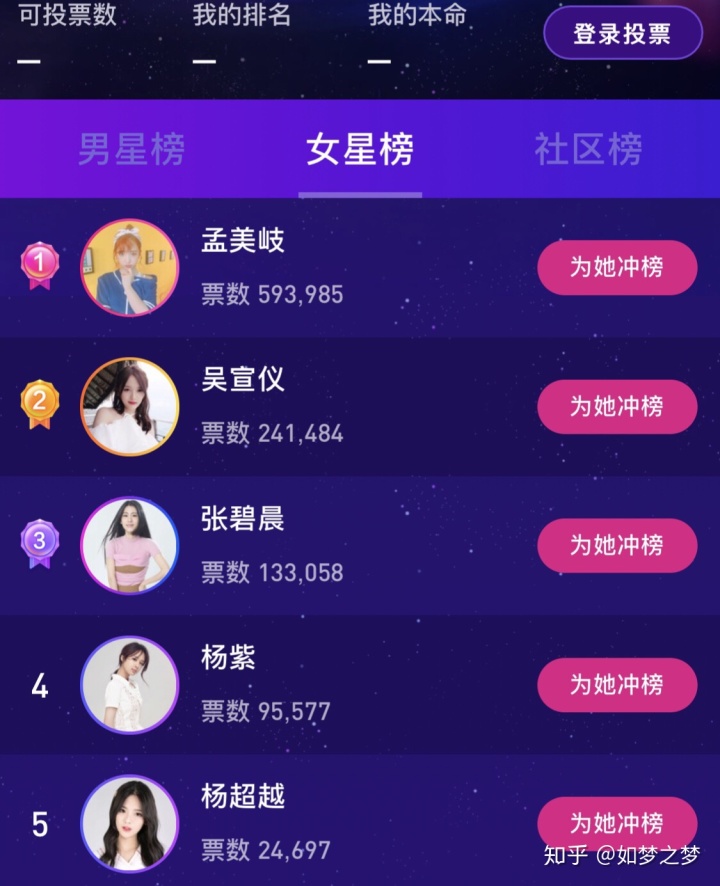Select the 女星榜 tab
The image size is (720, 886).
[x=360, y=150]
